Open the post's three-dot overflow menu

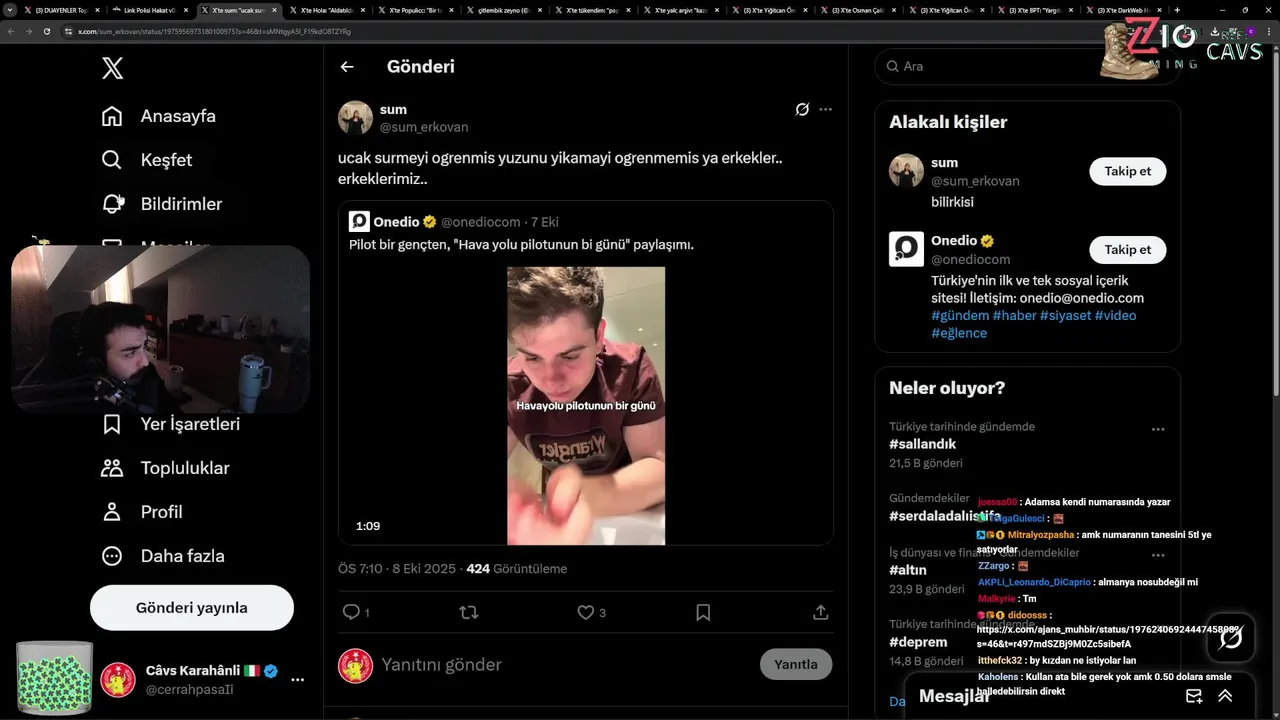[x=825, y=109]
